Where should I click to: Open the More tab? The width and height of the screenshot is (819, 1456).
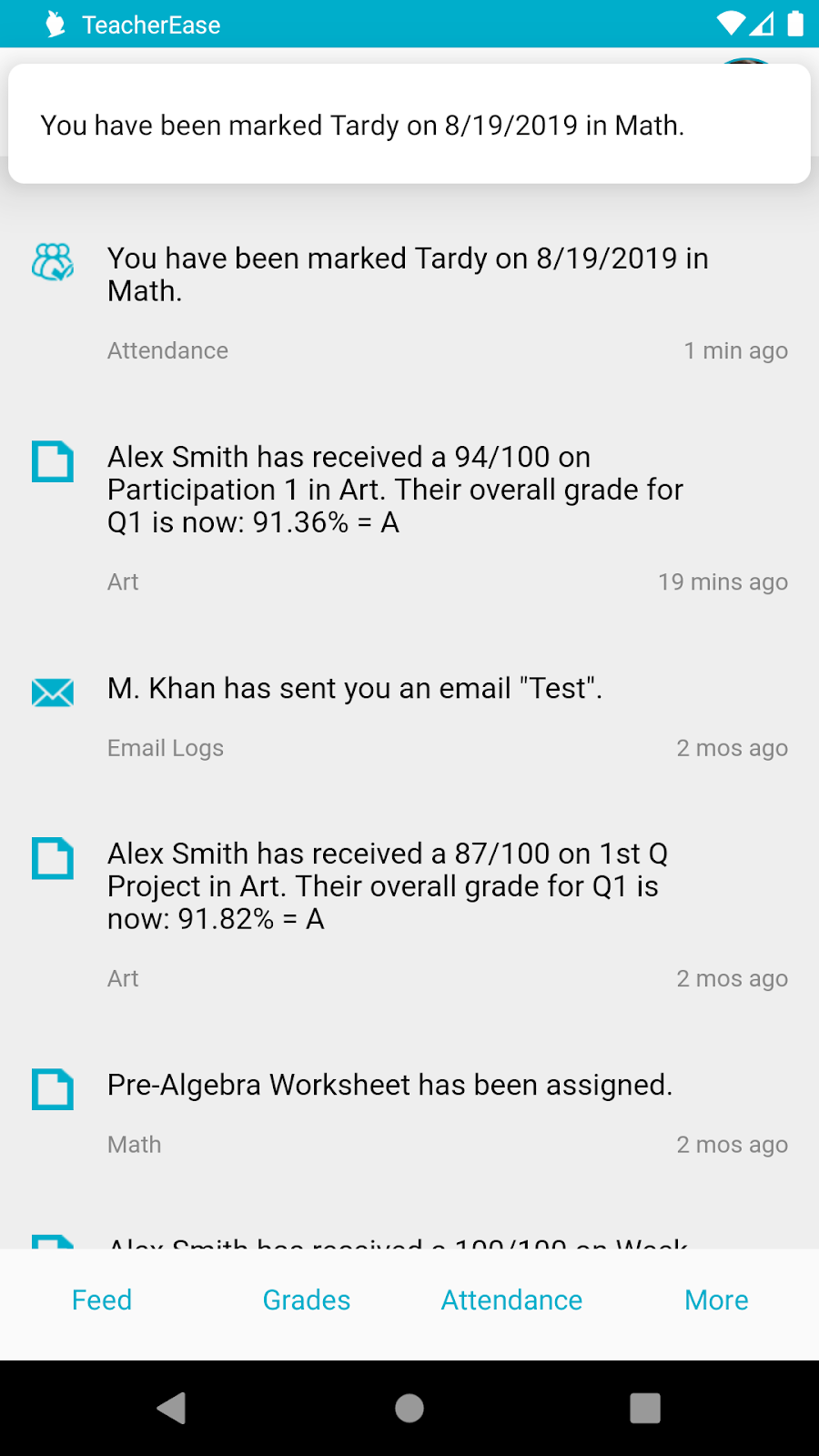click(x=716, y=1300)
